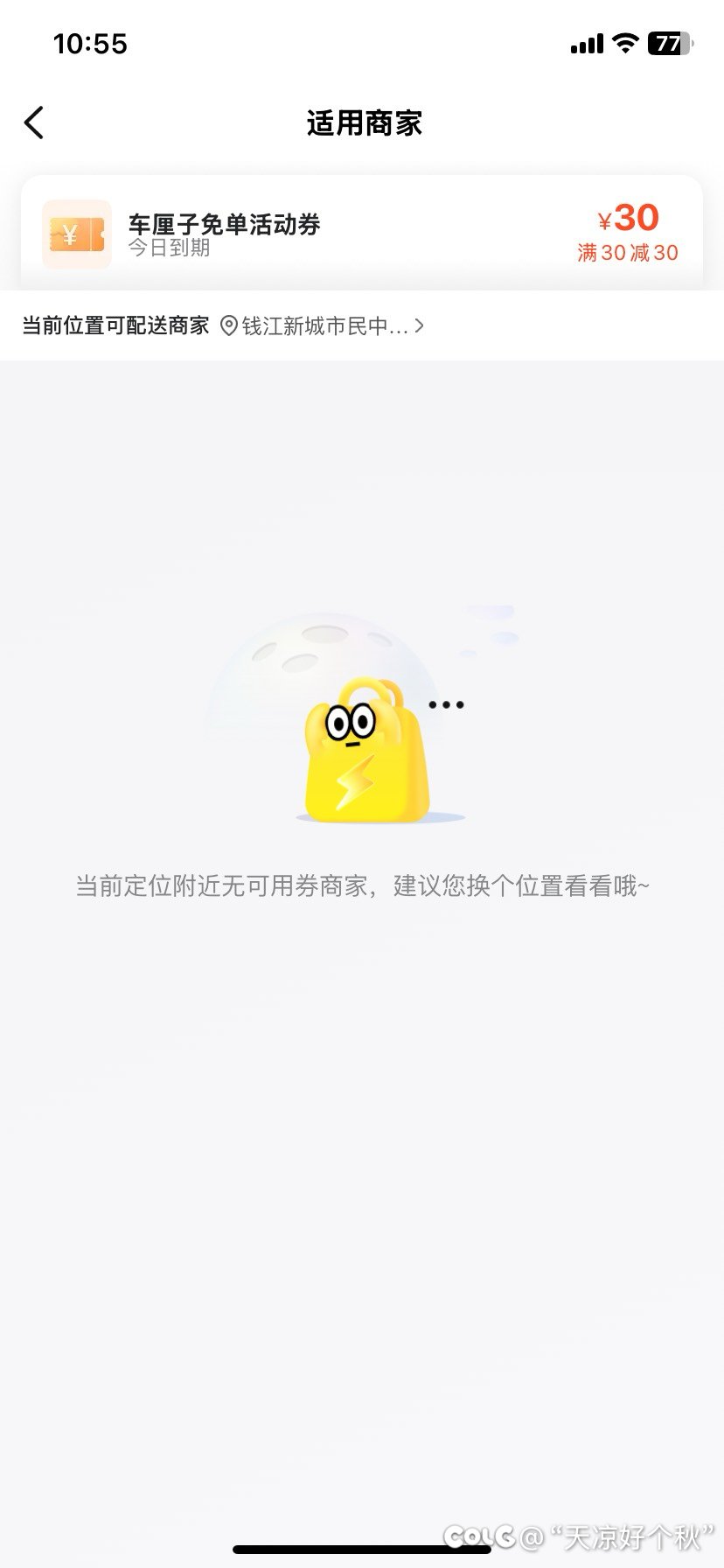
Task: Tap the back chevron to return
Action: (x=34, y=122)
